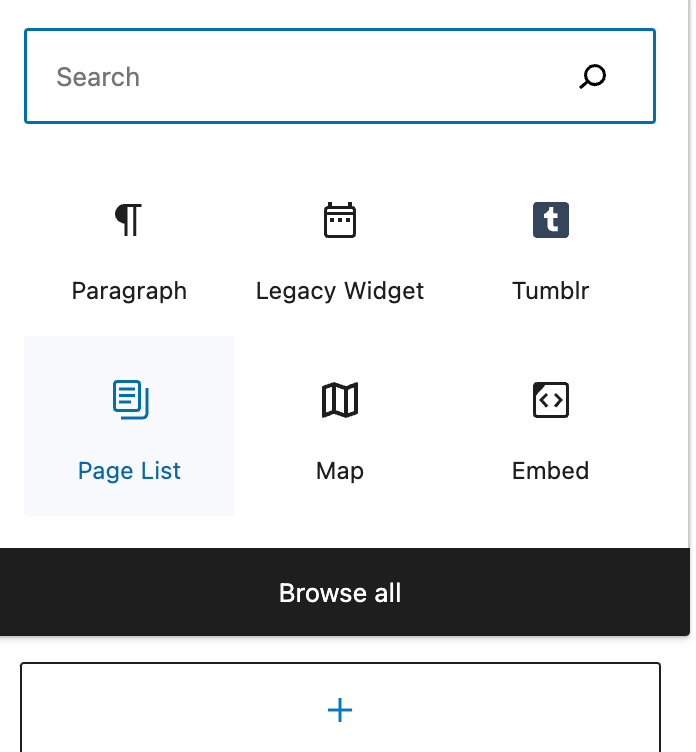Insert a Paragraph block
The image size is (696, 752).
[x=129, y=250]
